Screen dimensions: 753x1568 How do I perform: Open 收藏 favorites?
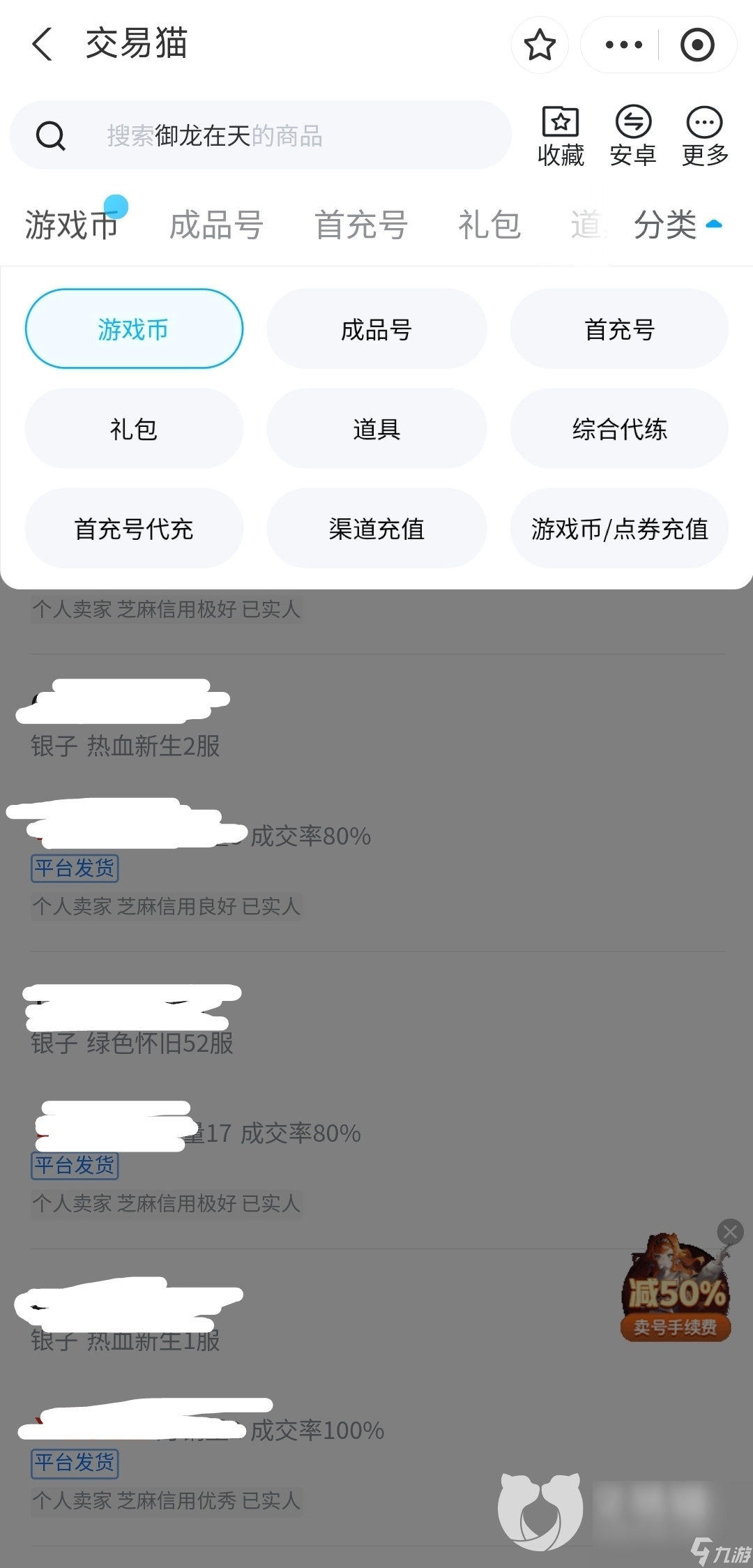(x=561, y=137)
